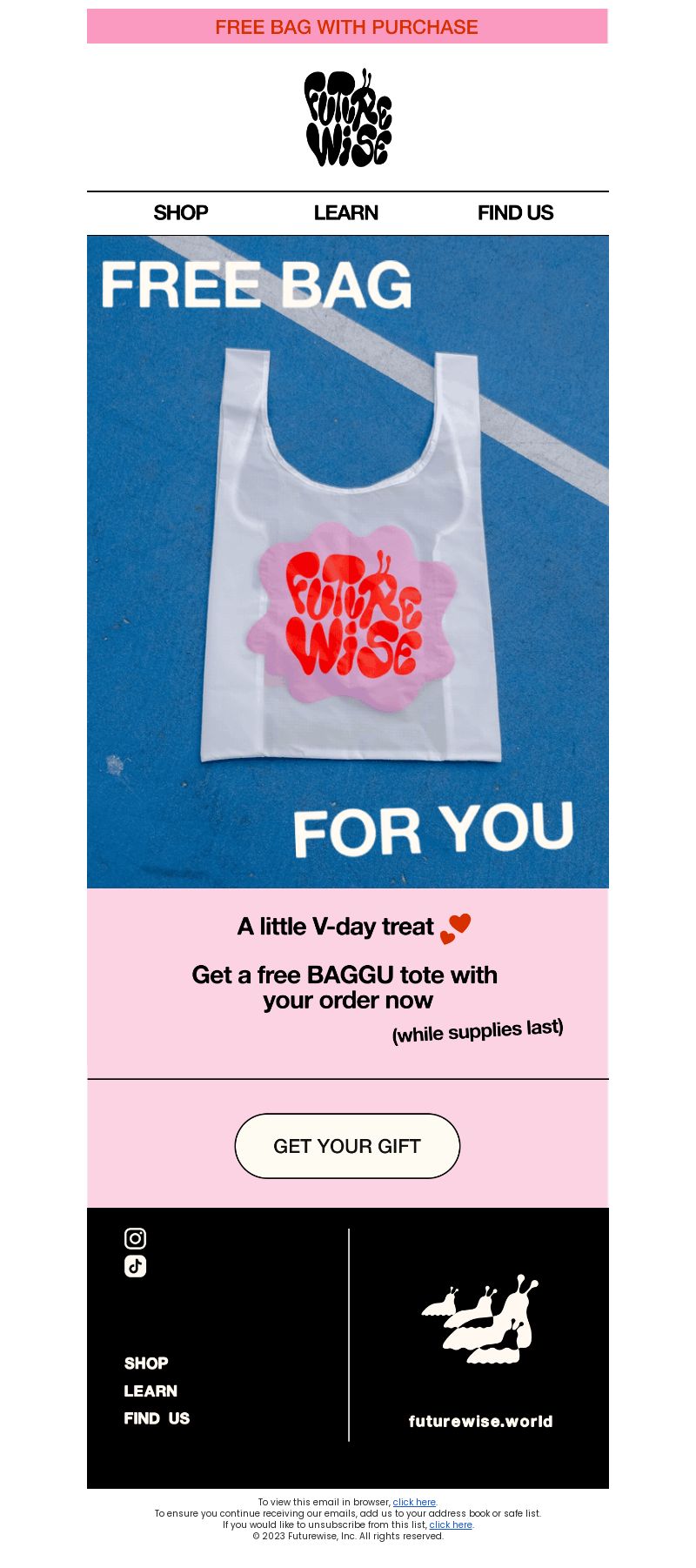Open the footer LEARN link
The height and width of the screenshot is (1568, 696).
[151, 1391]
